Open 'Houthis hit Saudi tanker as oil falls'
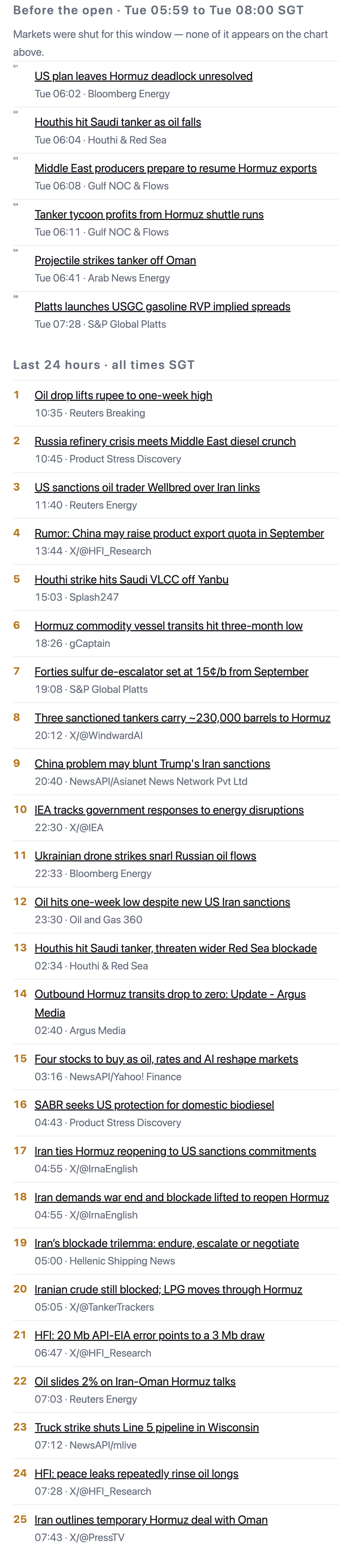Viewport: 352px width, 1568px height. (x=118, y=122)
